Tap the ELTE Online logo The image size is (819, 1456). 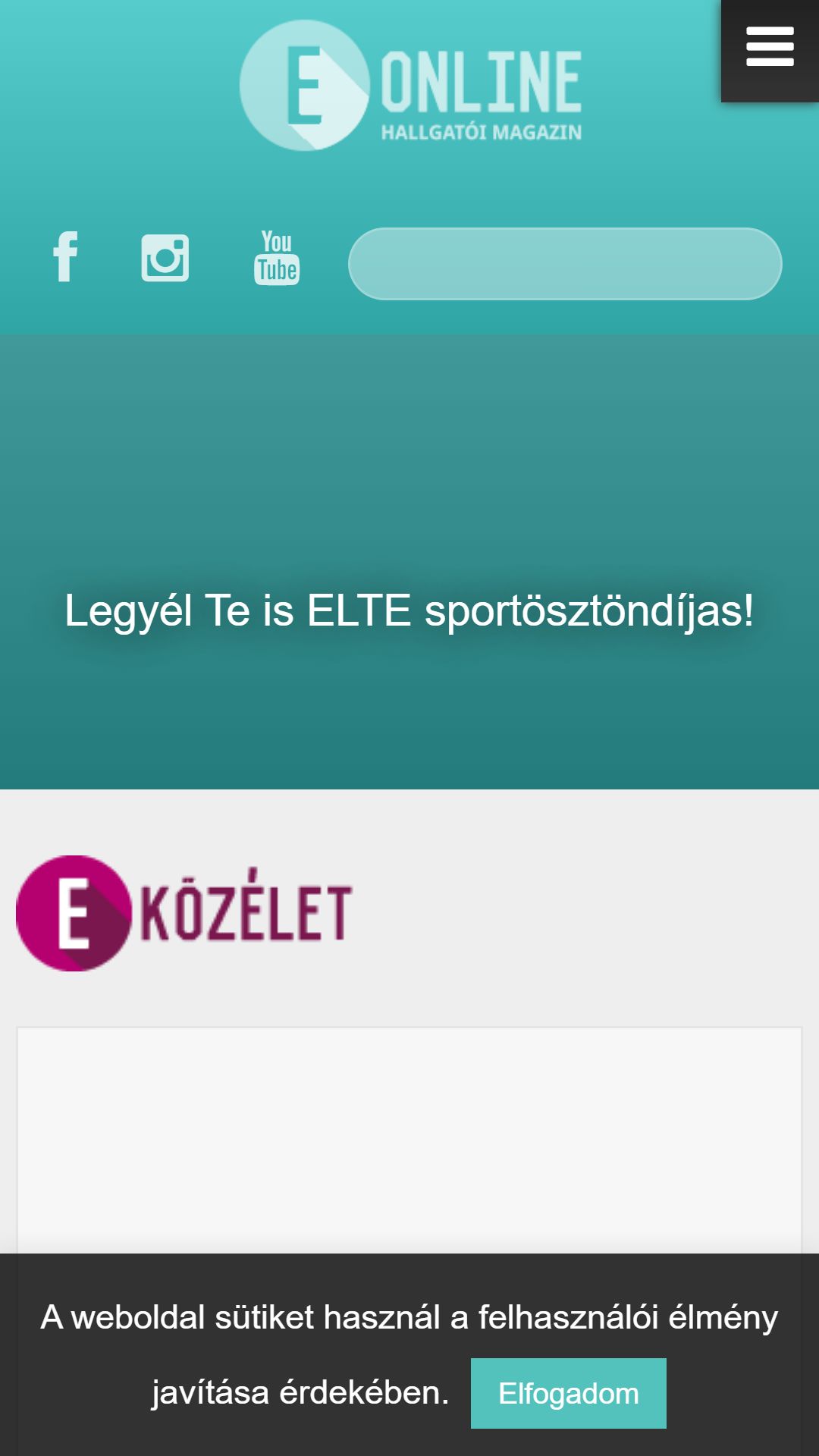(x=410, y=85)
